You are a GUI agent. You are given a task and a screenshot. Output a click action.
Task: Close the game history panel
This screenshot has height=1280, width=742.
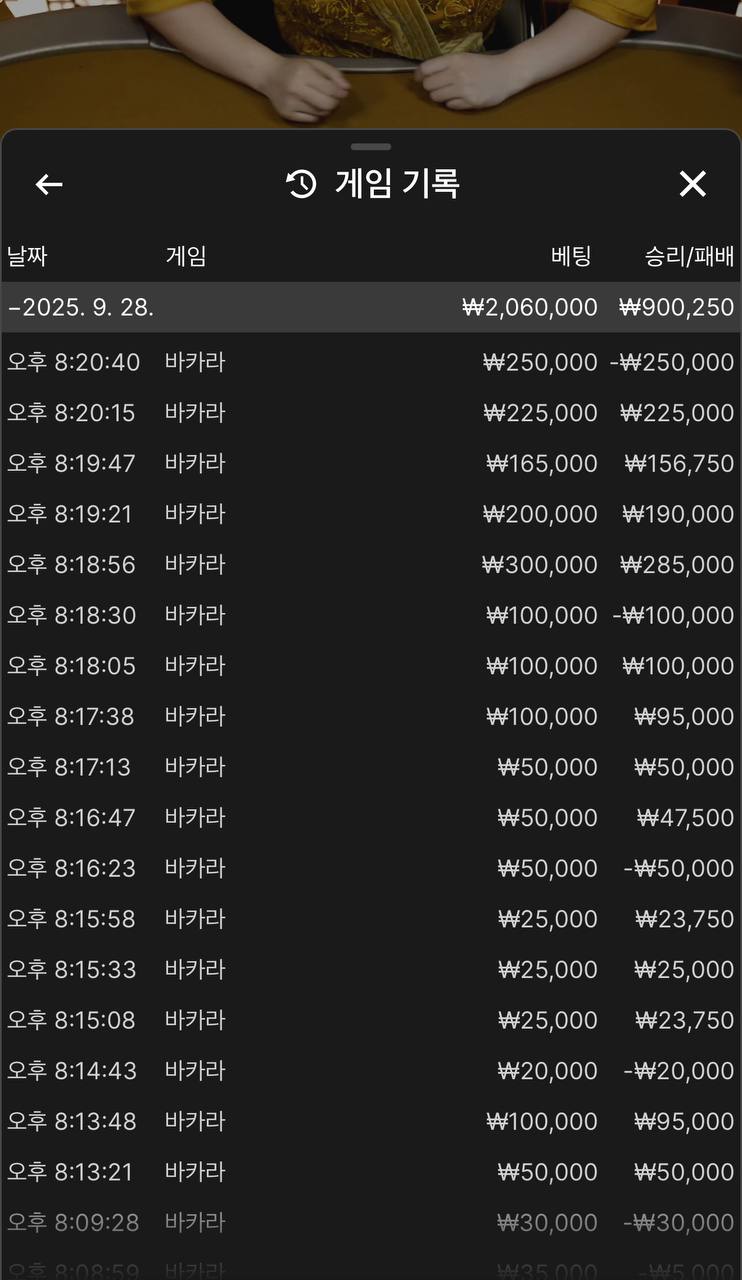pyautogui.click(x=692, y=184)
